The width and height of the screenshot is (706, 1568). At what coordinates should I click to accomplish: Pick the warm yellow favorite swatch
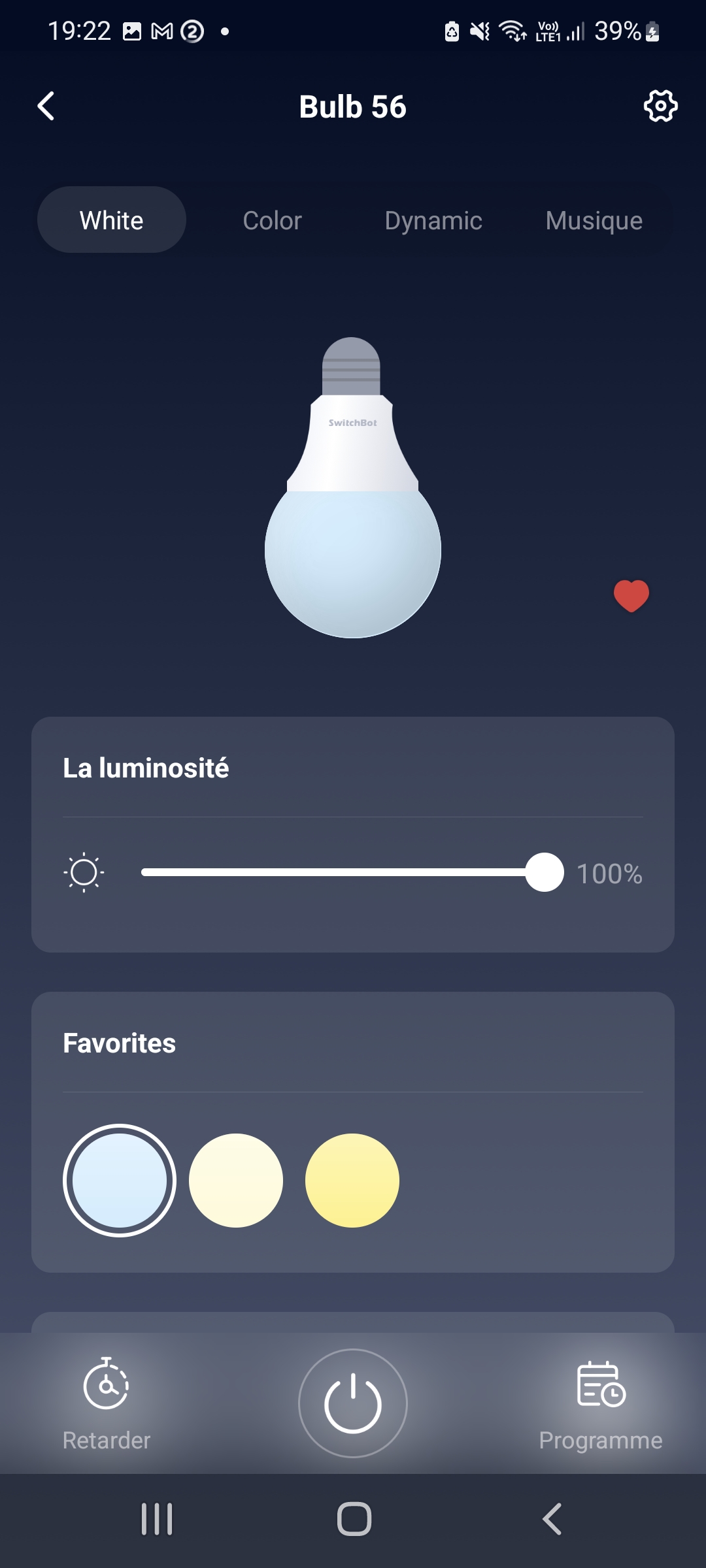point(352,1181)
